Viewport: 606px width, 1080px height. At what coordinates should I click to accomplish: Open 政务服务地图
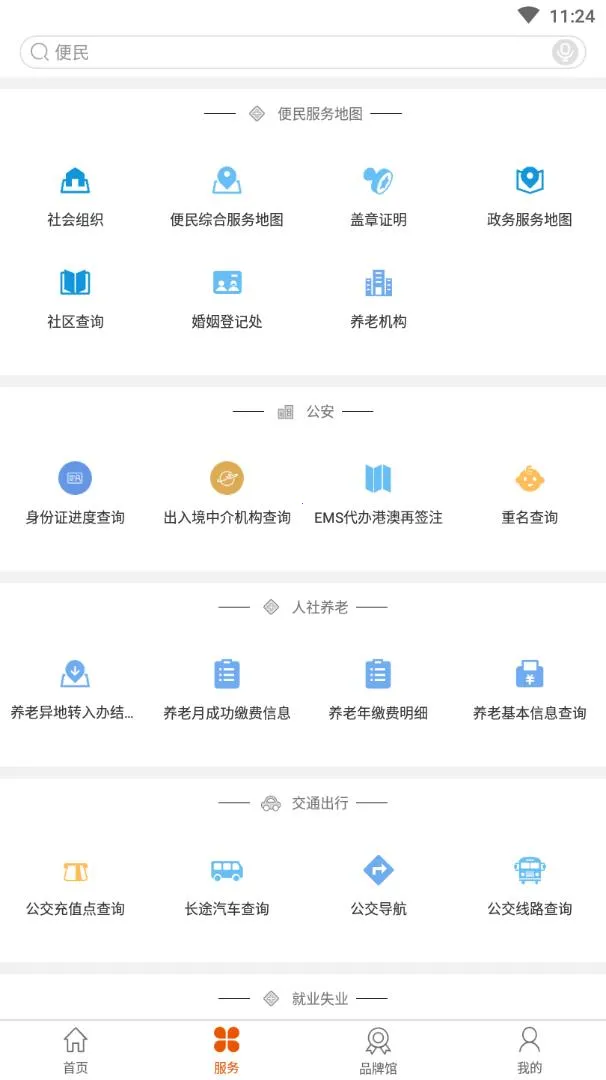(x=530, y=196)
